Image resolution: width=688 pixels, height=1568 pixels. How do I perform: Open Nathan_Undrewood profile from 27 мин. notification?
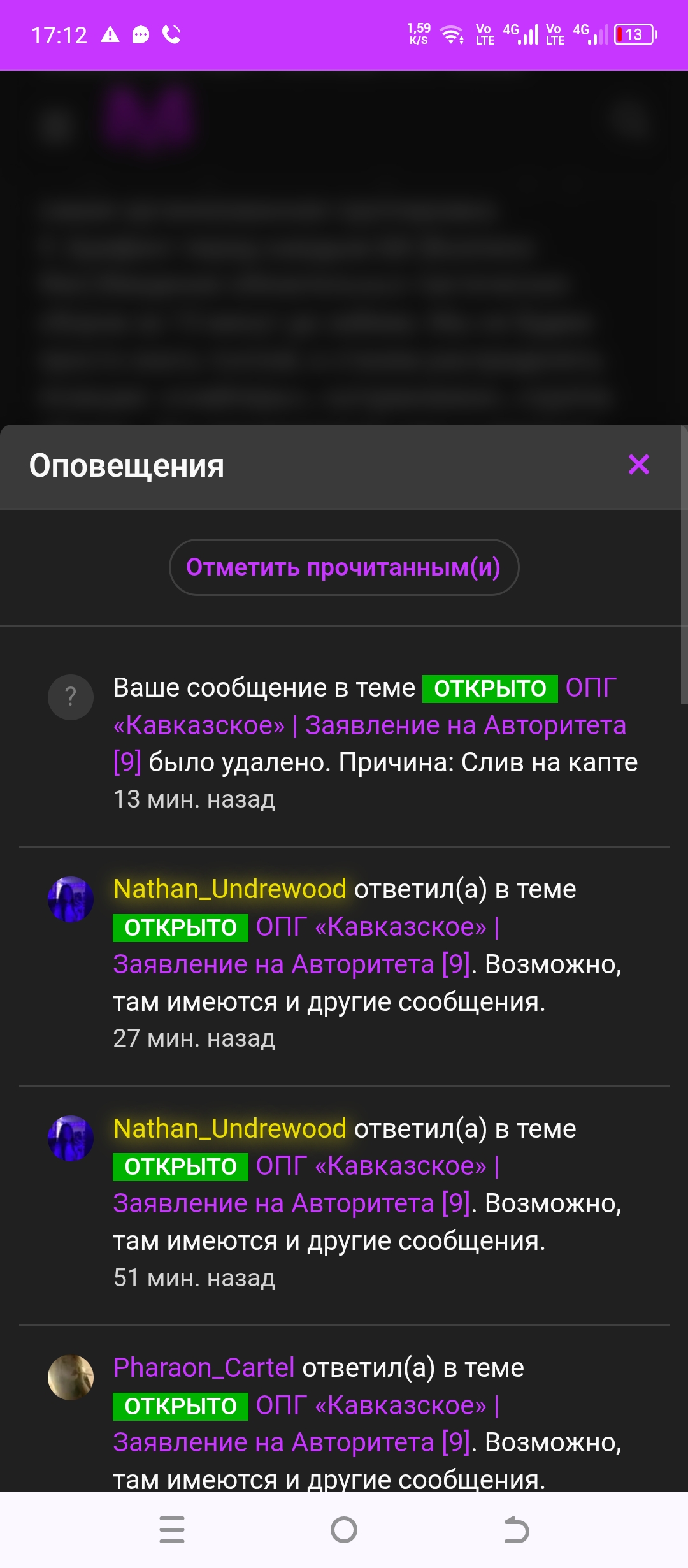pyautogui.click(x=229, y=889)
